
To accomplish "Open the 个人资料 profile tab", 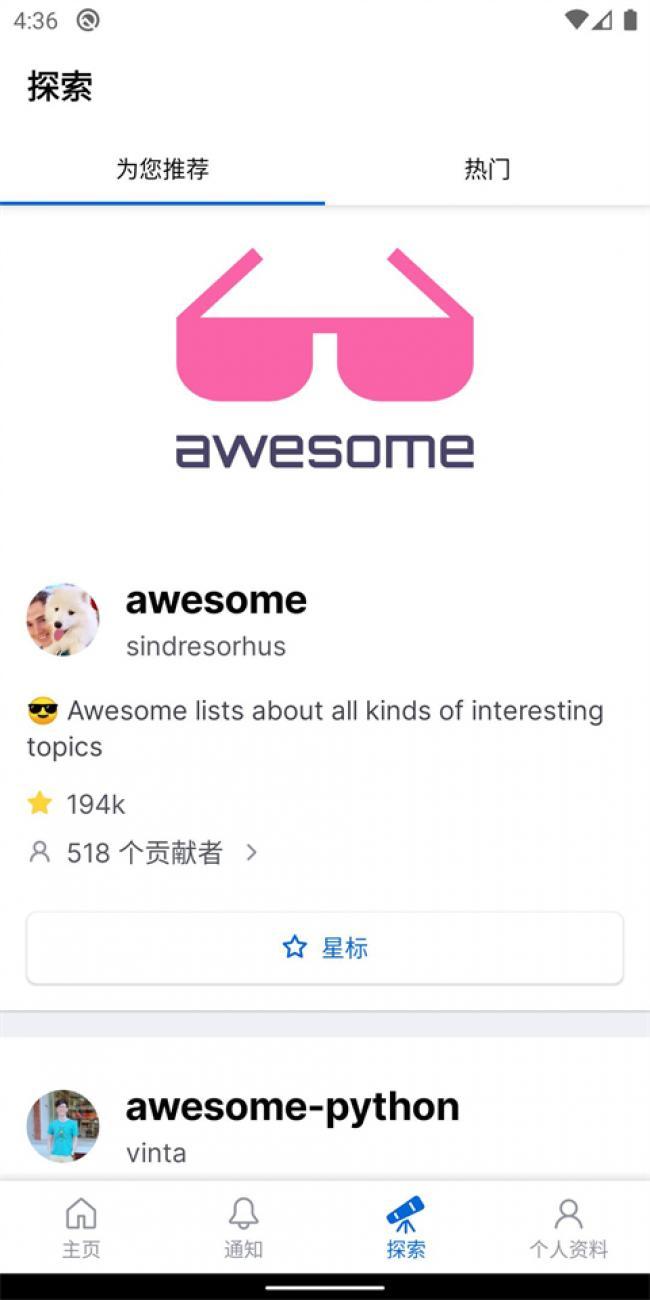I will [x=568, y=1228].
